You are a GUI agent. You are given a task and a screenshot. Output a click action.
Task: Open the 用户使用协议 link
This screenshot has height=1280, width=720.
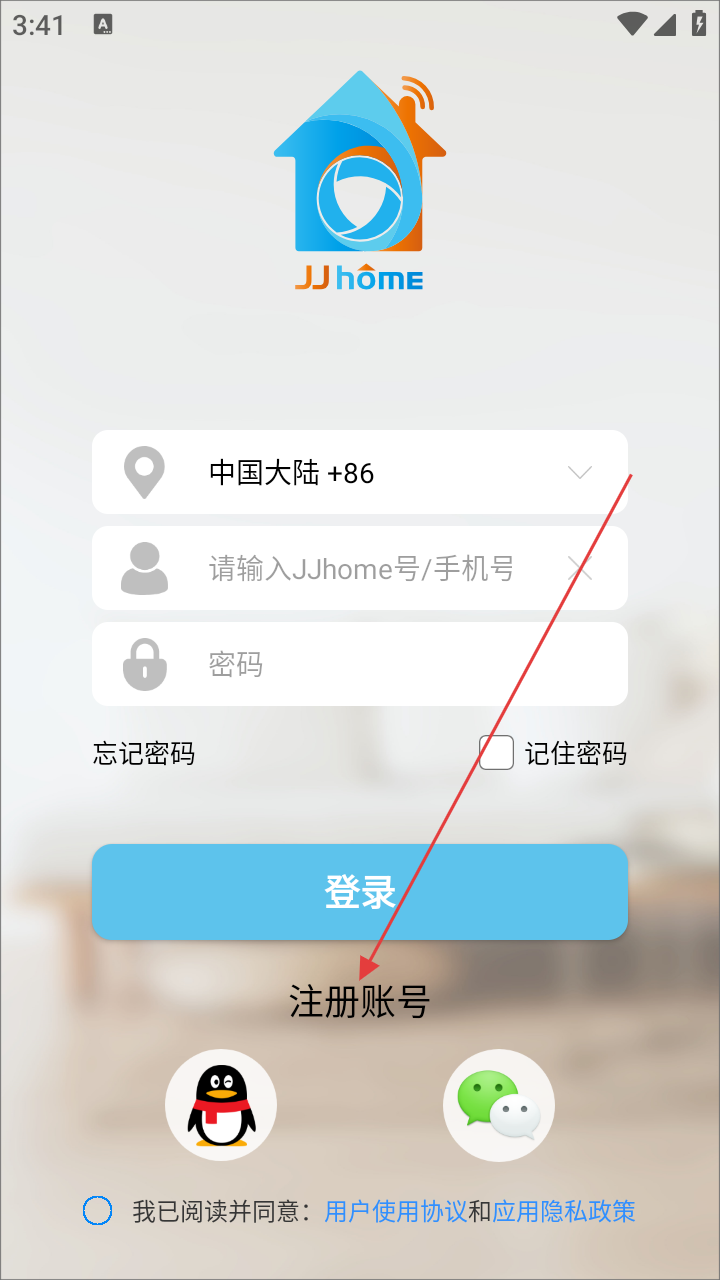pyautogui.click(x=396, y=1212)
